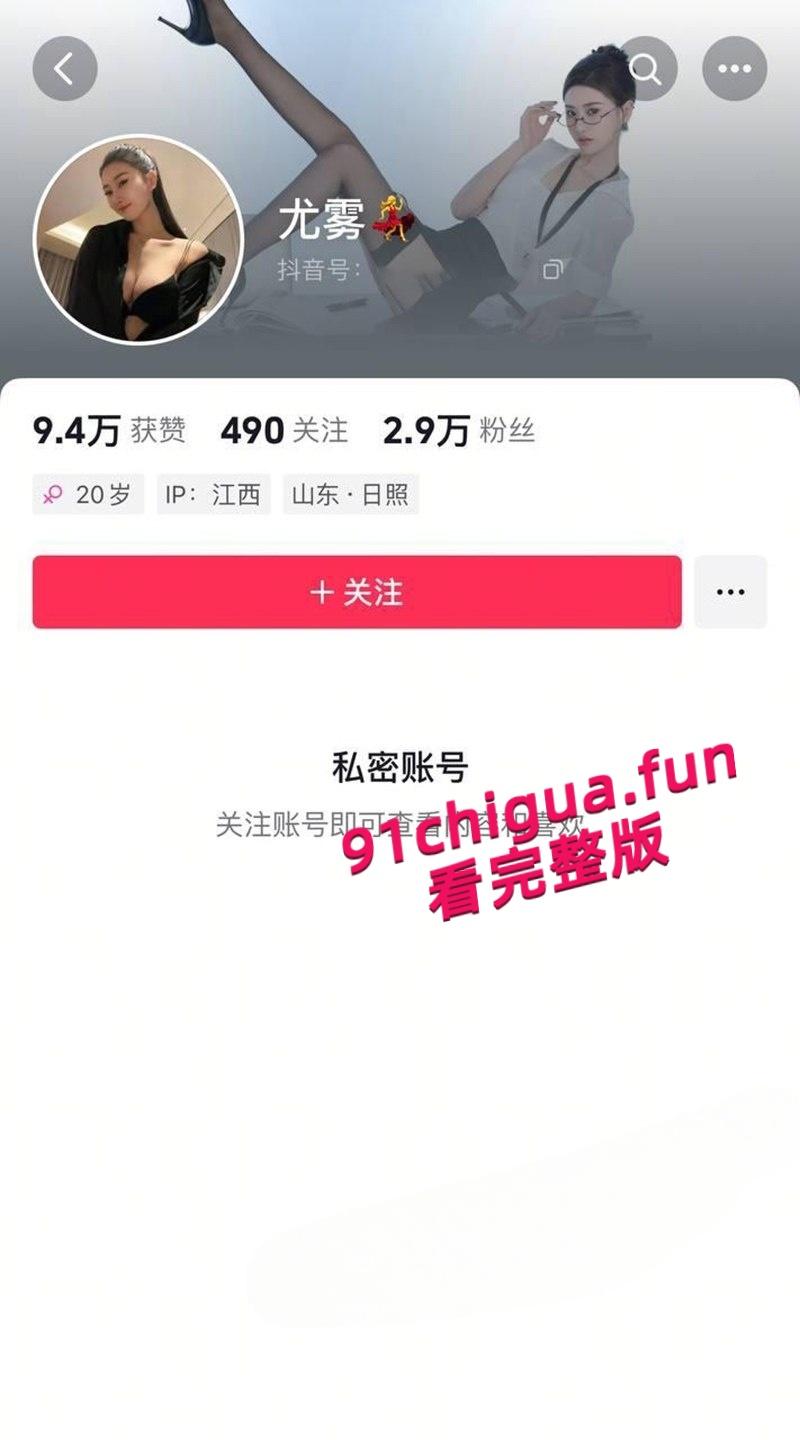800x1440 pixels.
Task: Click the IP：江西 location tag
Action: 213,493
